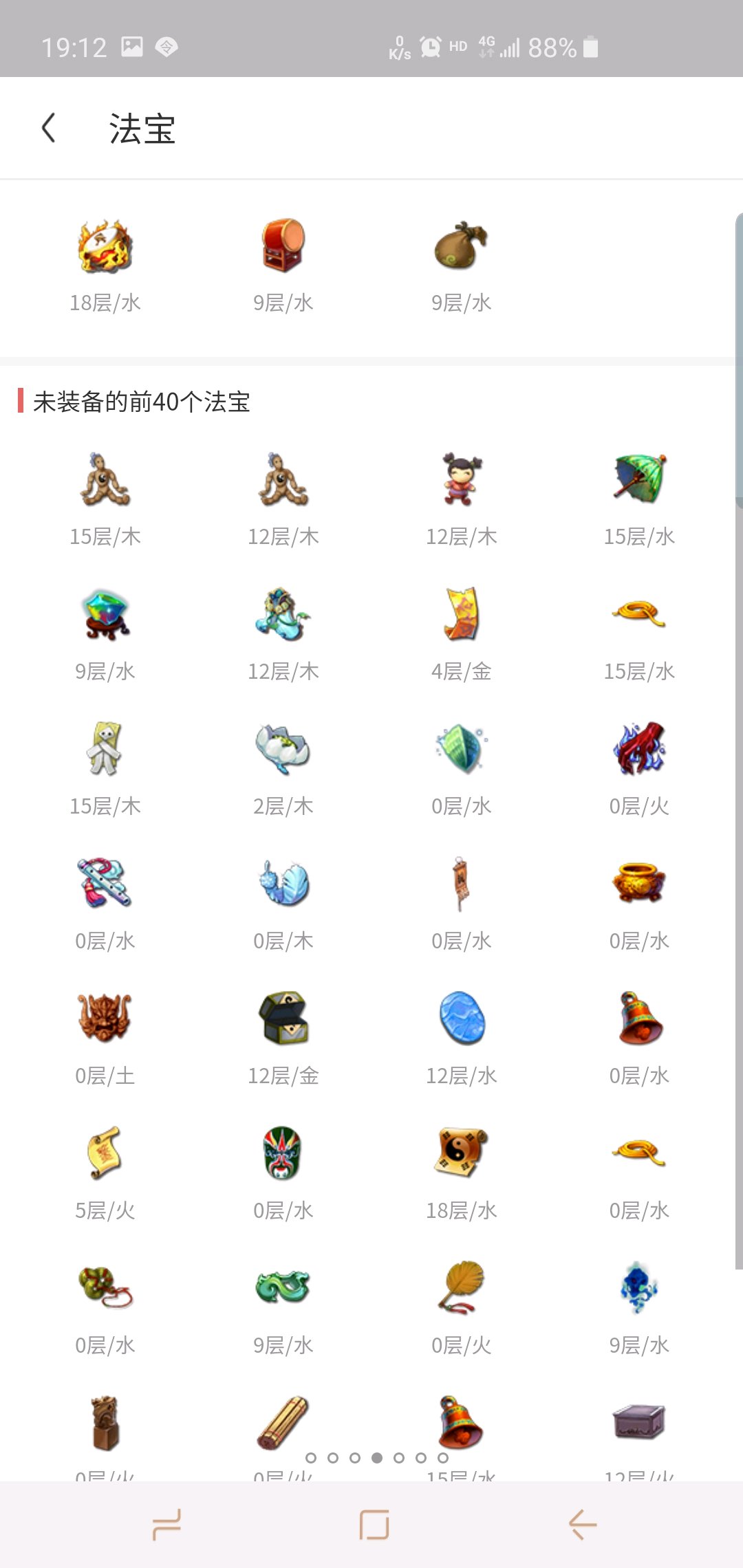
Task: Select the red claw 0层/火 item
Action: pyautogui.click(x=639, y=749)
